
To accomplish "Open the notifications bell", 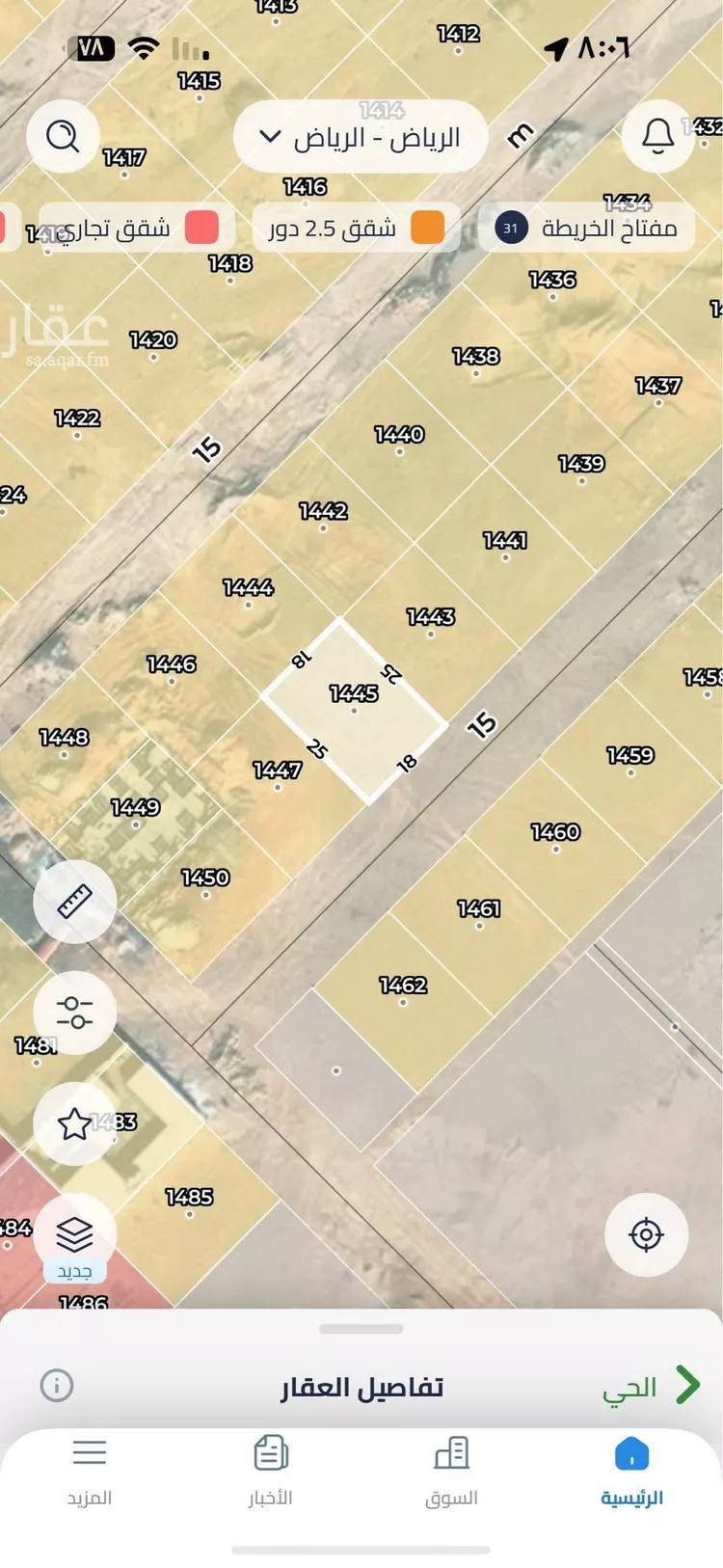I will [x=657, y=136].
